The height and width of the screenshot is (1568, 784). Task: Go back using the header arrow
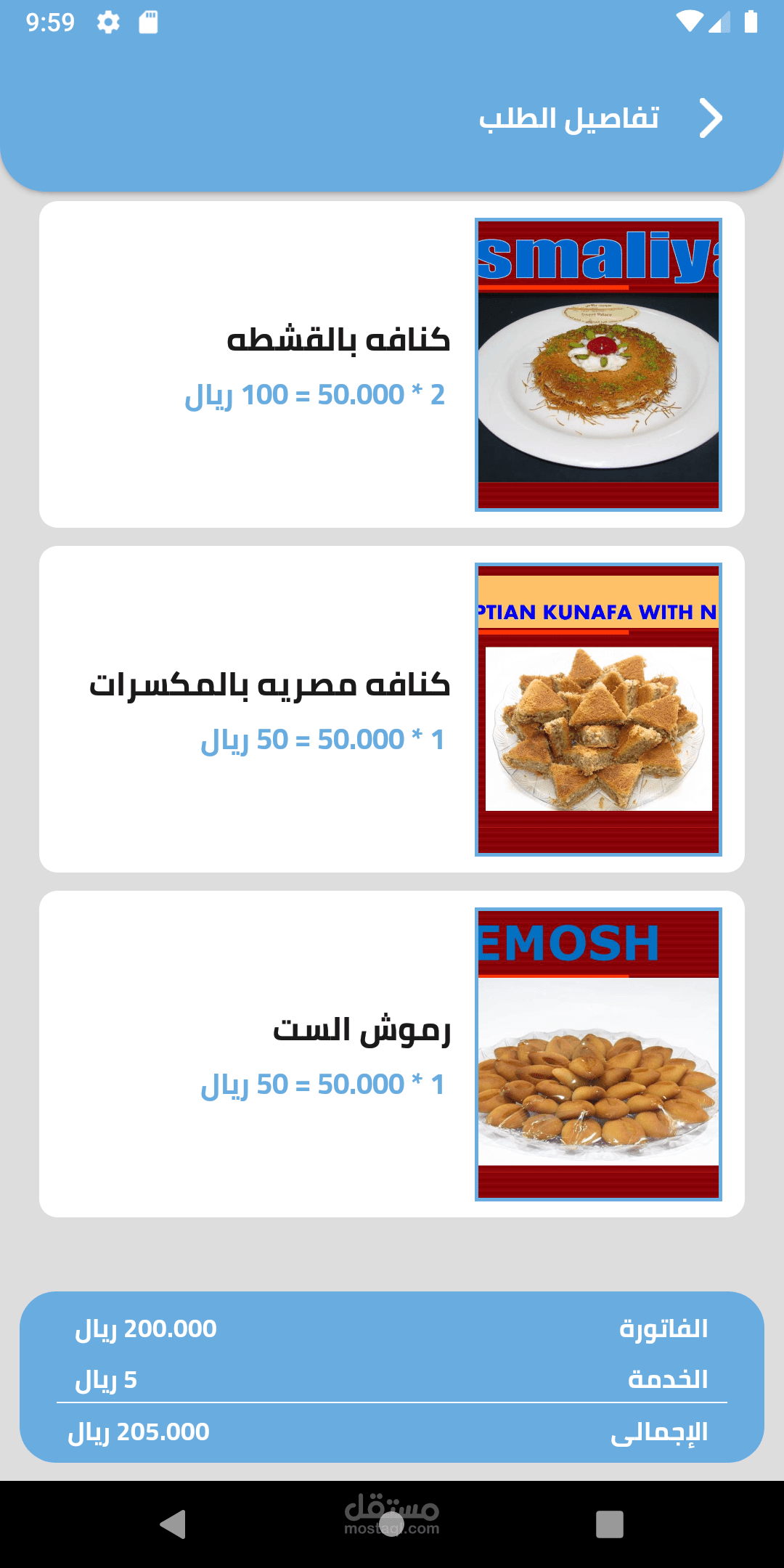click(711, 118)
